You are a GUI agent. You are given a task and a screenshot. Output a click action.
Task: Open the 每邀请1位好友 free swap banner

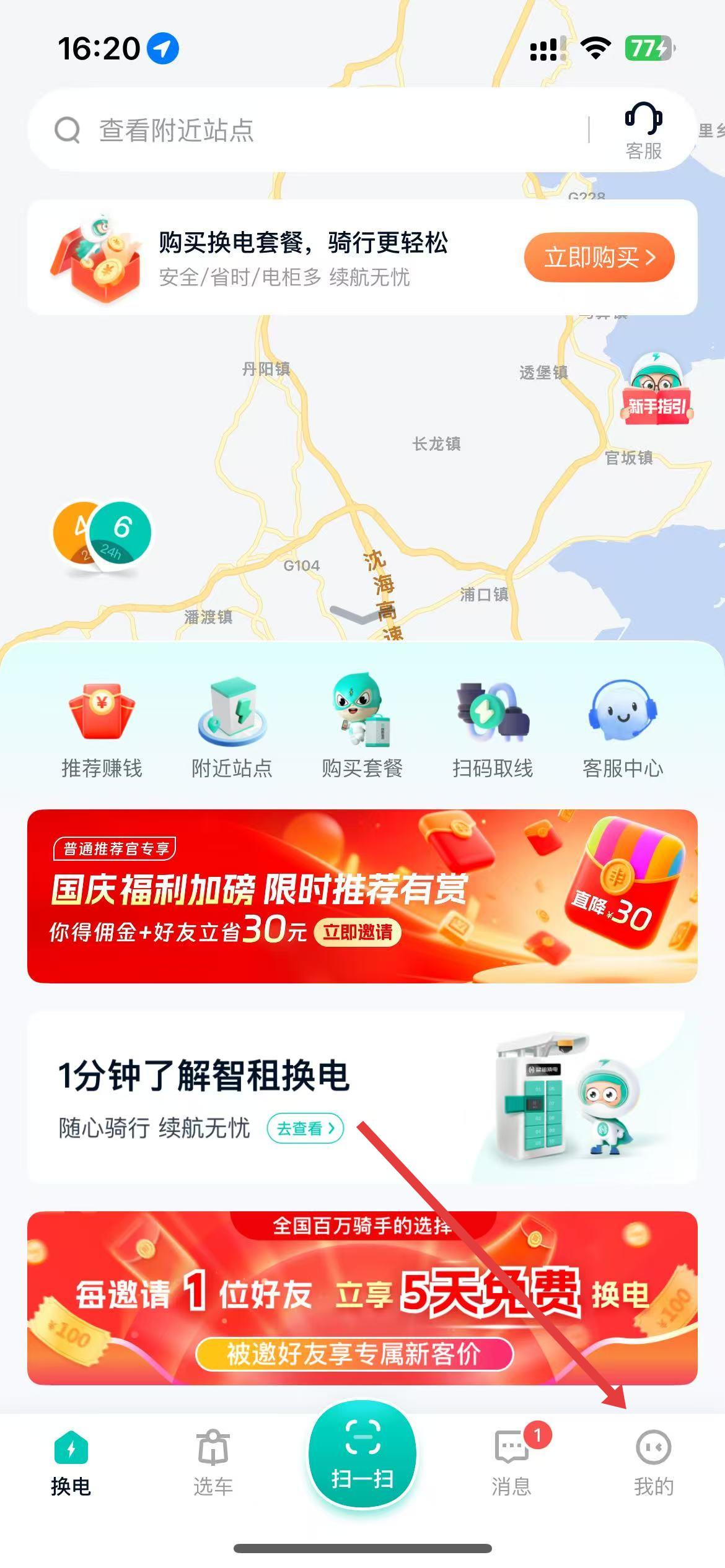tap(362, 1297)
